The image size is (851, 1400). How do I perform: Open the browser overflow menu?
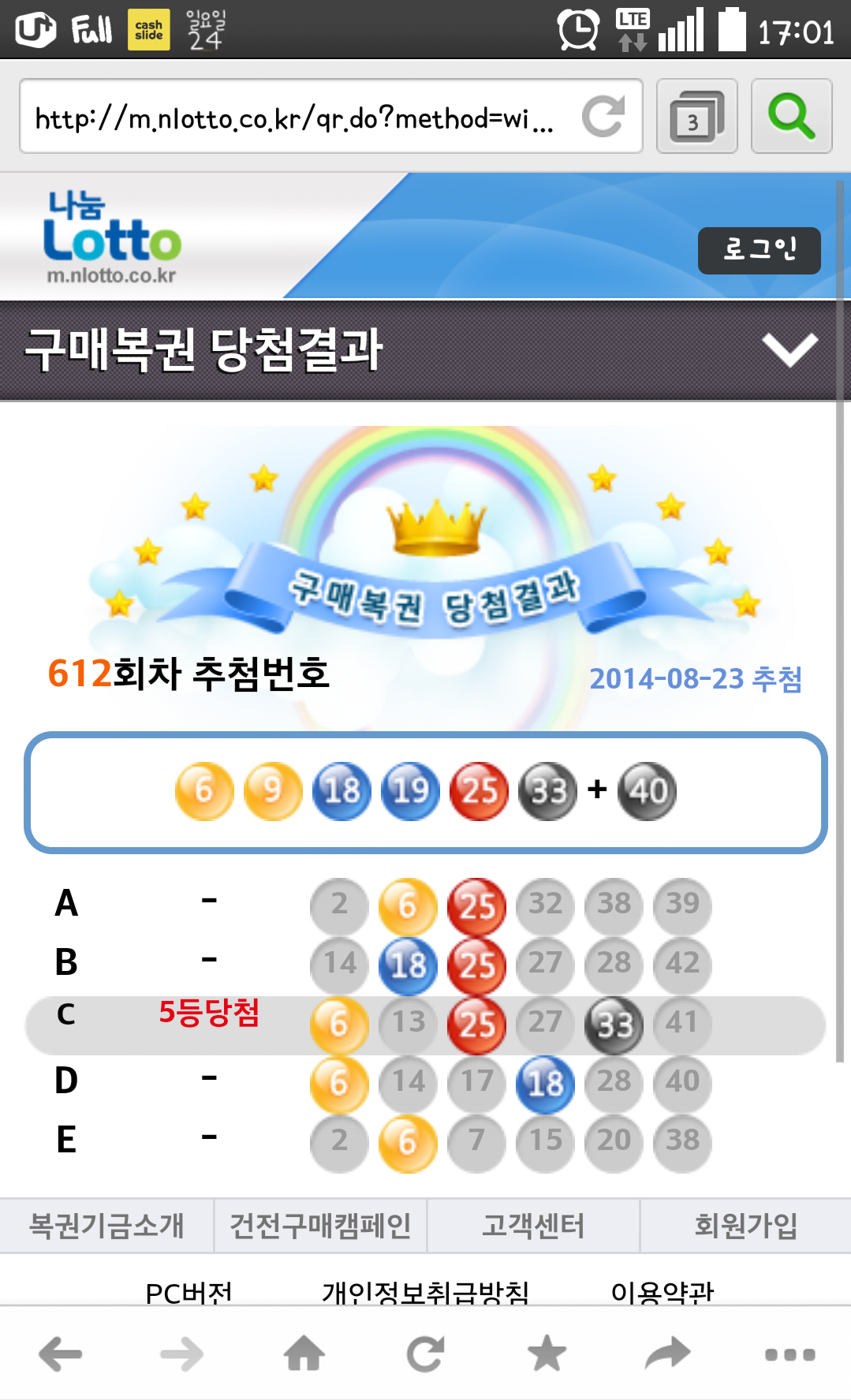[789, 1355]
